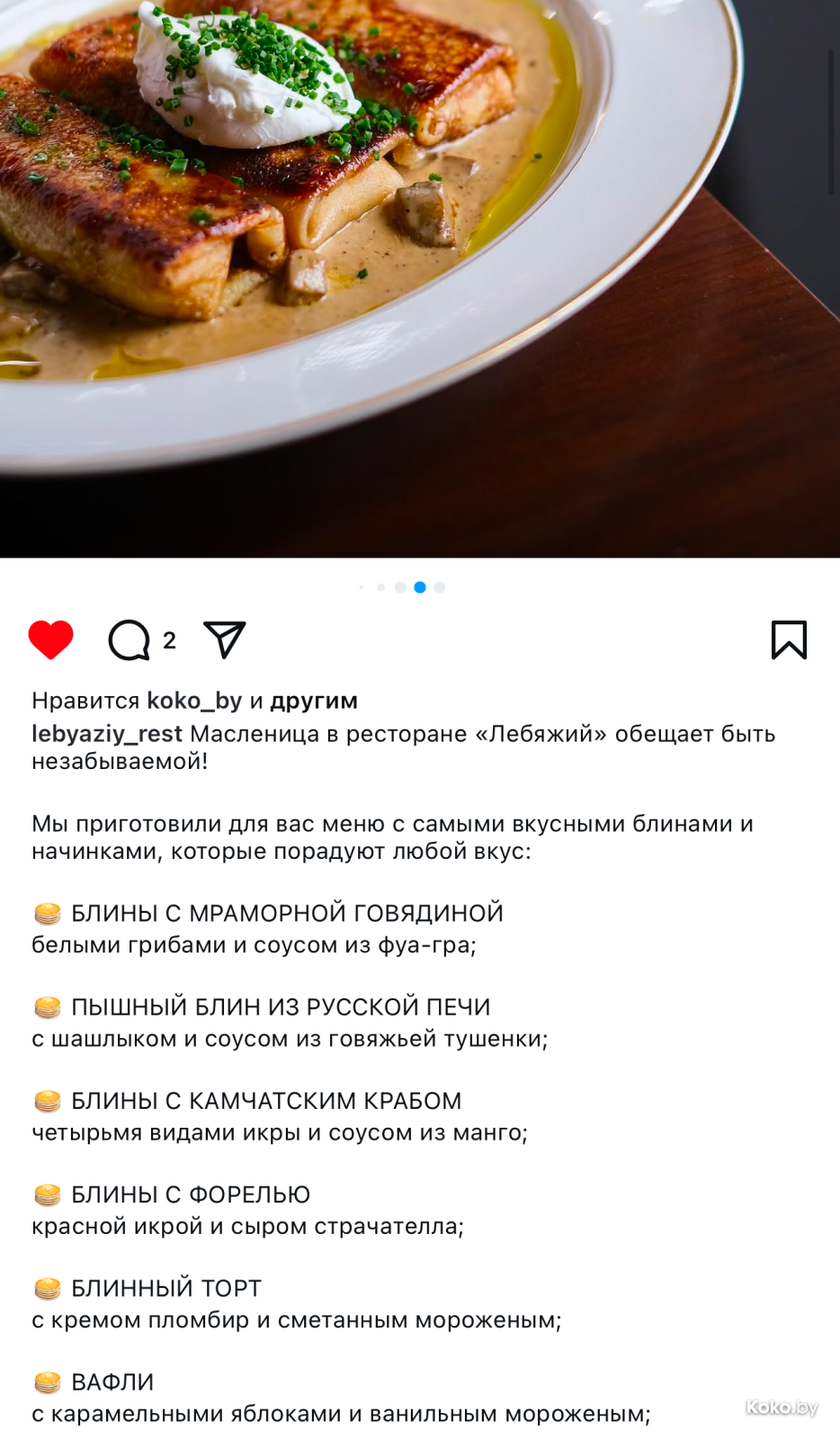Open the lebyaziy_rest profile from the caption
The width and height of the screenshot is (840, 1439).
[x=107, y=734]
